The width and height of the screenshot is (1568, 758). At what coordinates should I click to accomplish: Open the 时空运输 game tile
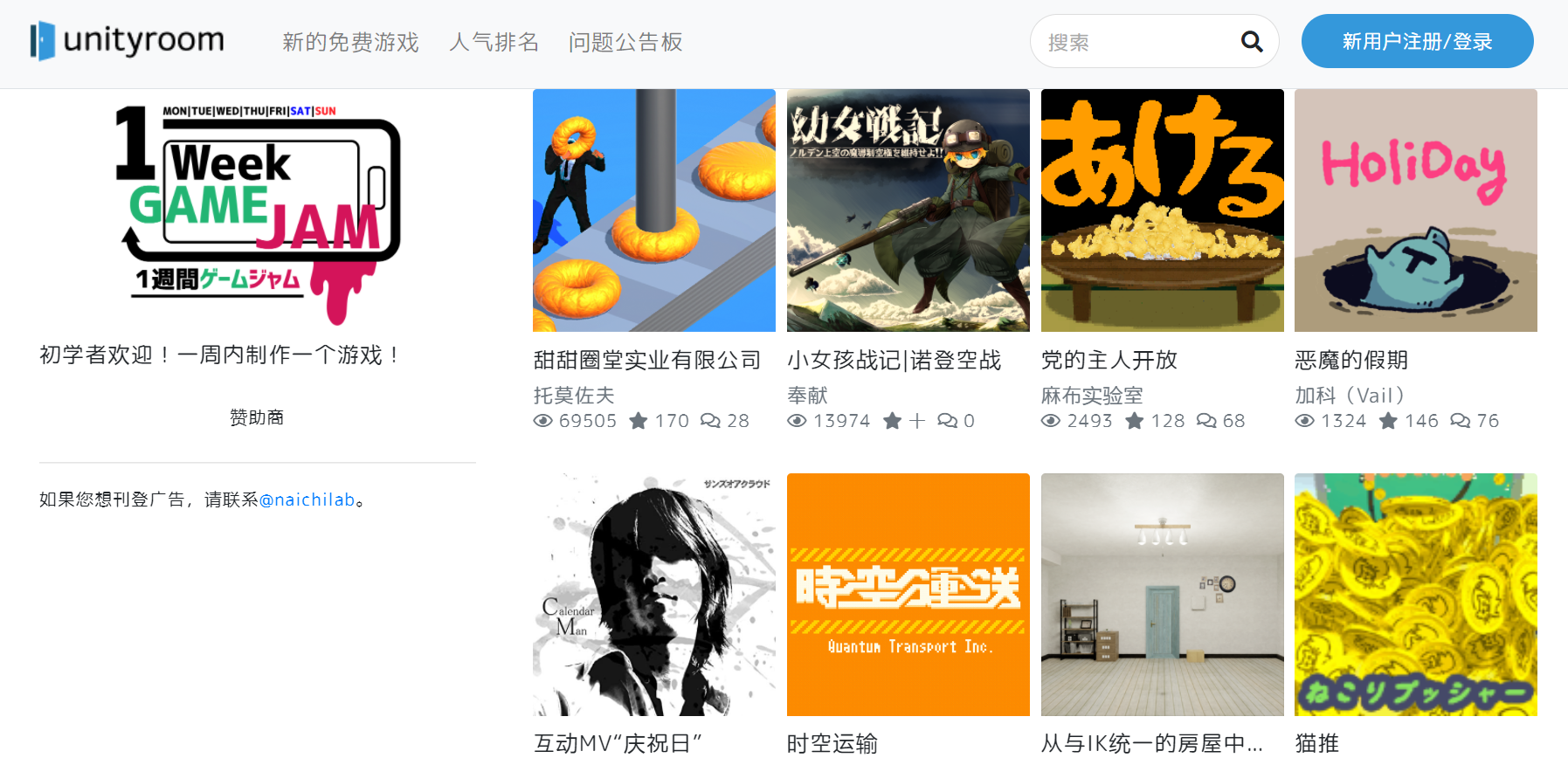[908, 595]
